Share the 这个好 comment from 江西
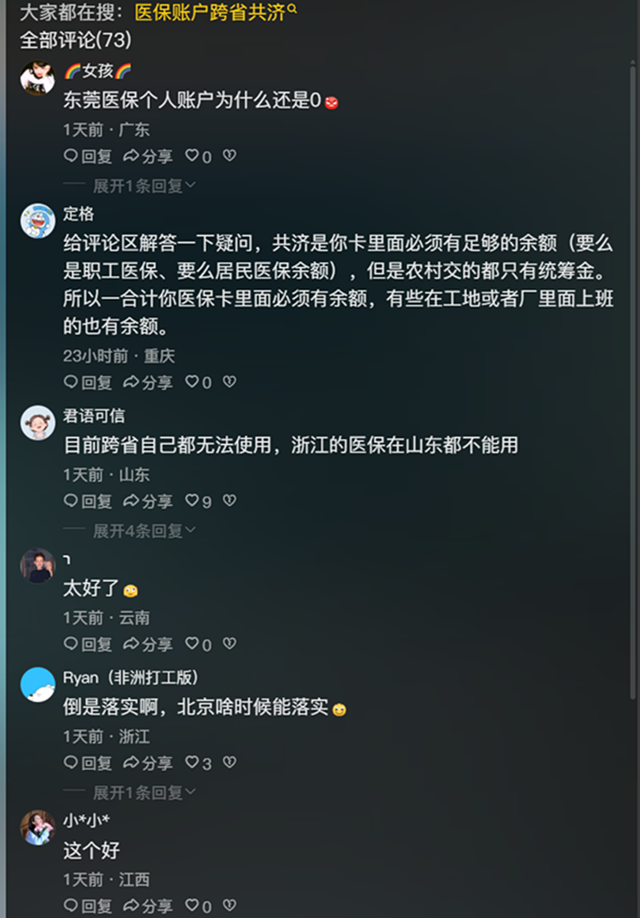The image size is (640, 918). 148,906
